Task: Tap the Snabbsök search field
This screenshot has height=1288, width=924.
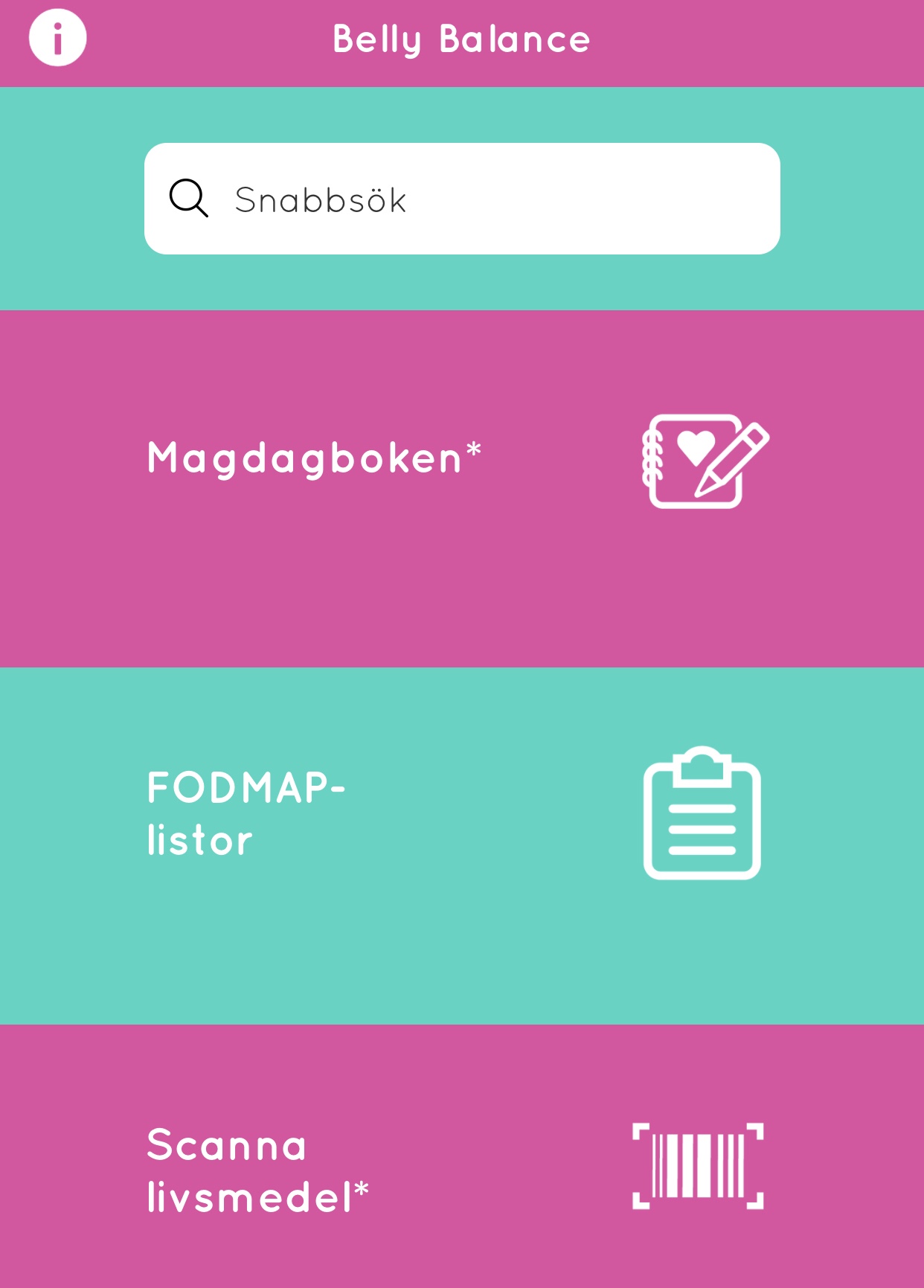Action: (x=461, y=199)
